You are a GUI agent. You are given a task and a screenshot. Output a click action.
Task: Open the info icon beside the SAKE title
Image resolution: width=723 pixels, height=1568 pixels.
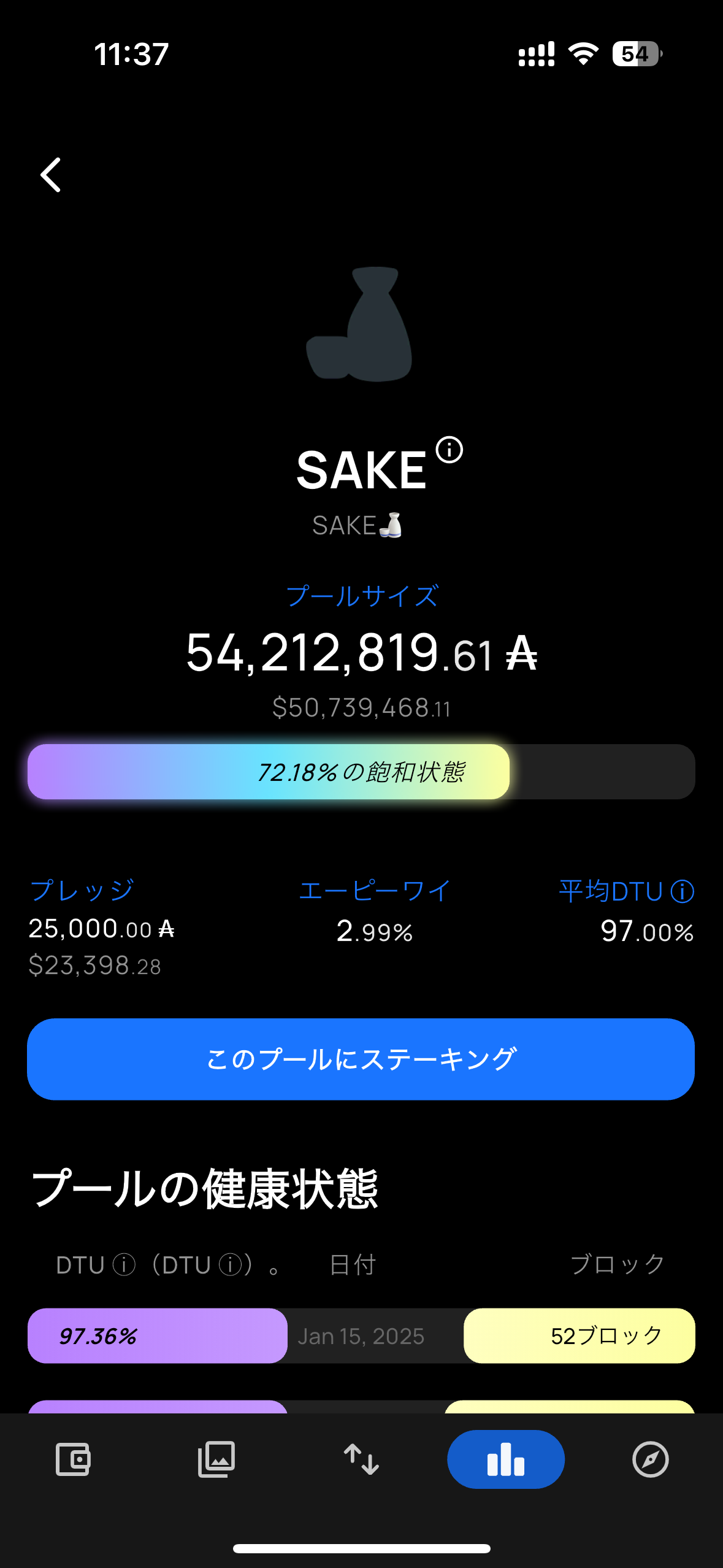[449, 450]
